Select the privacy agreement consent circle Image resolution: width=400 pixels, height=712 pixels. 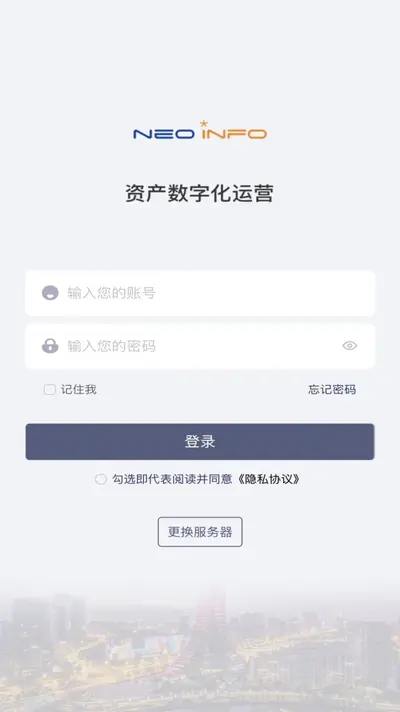pos(101,479)
